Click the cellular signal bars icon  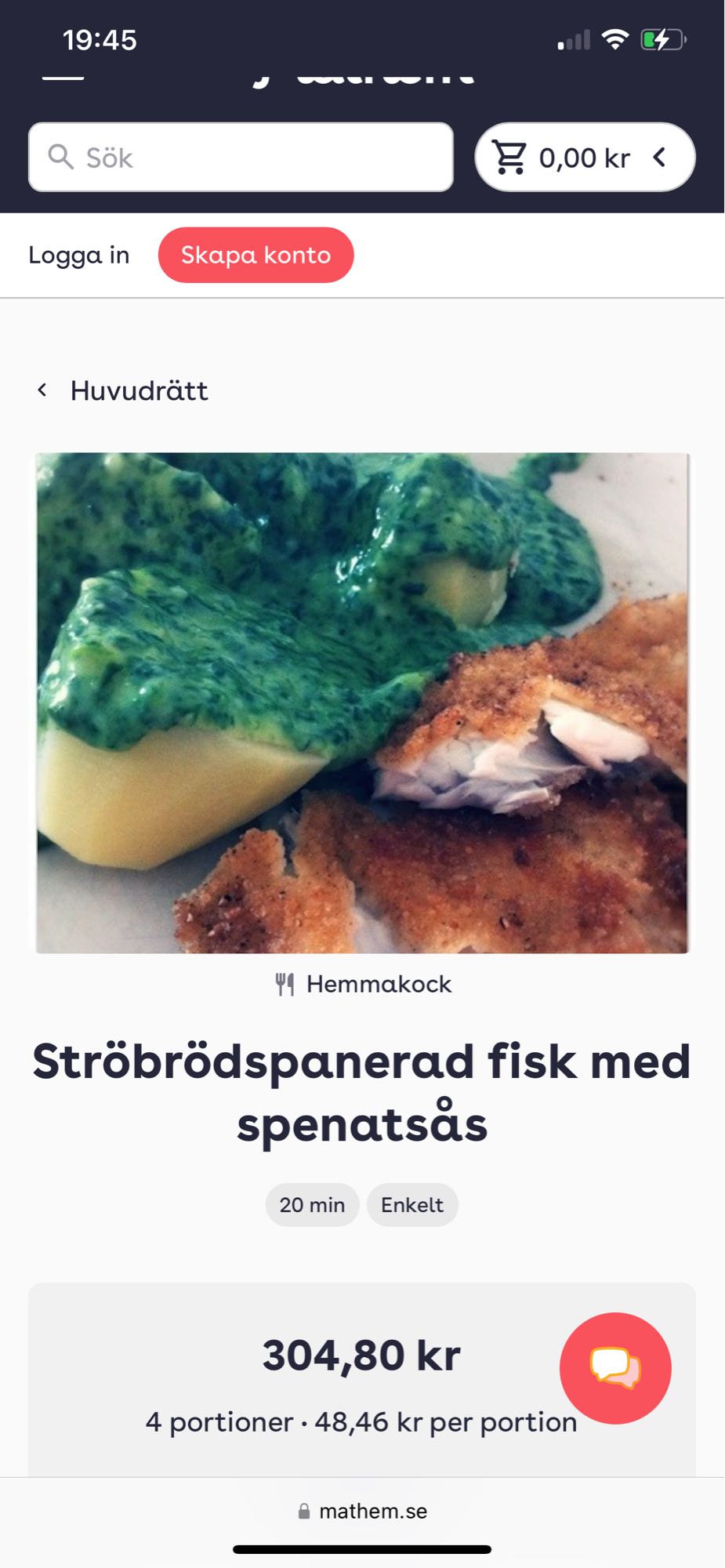(572, 38)
